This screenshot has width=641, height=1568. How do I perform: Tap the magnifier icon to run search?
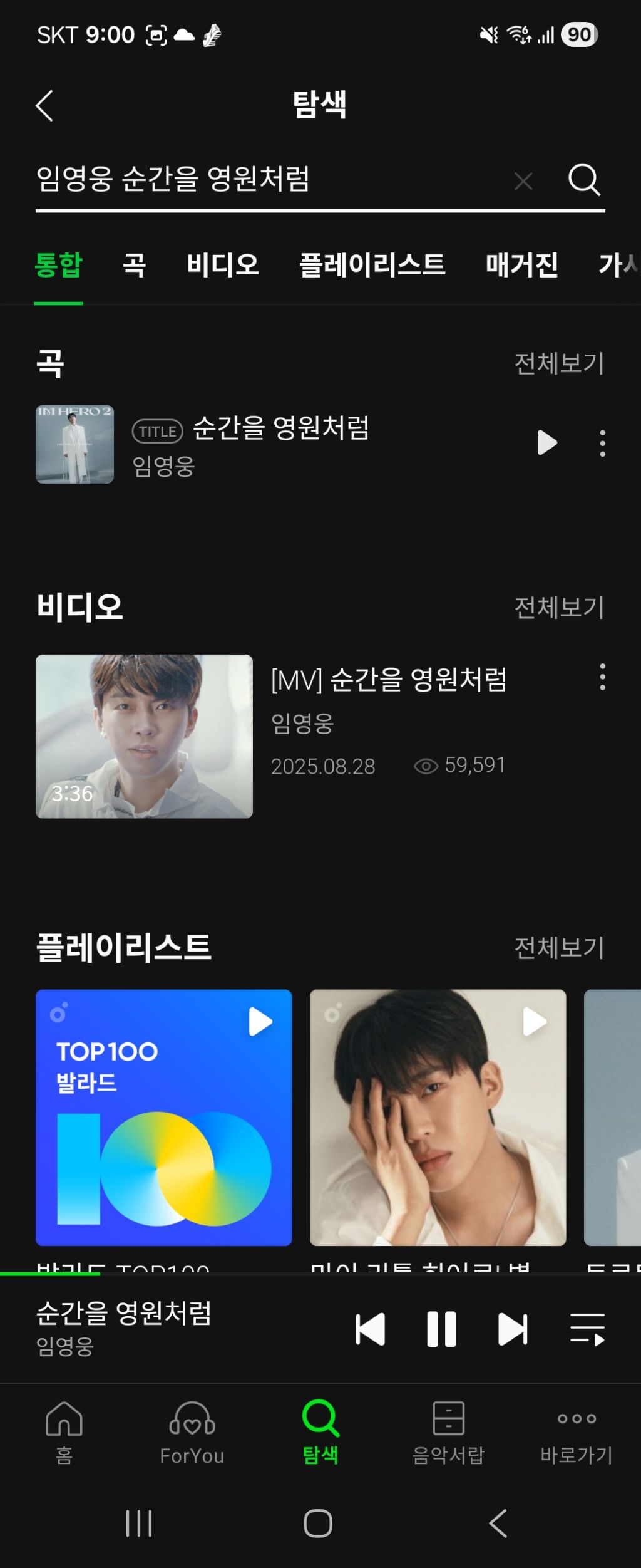tap(584, 180)
